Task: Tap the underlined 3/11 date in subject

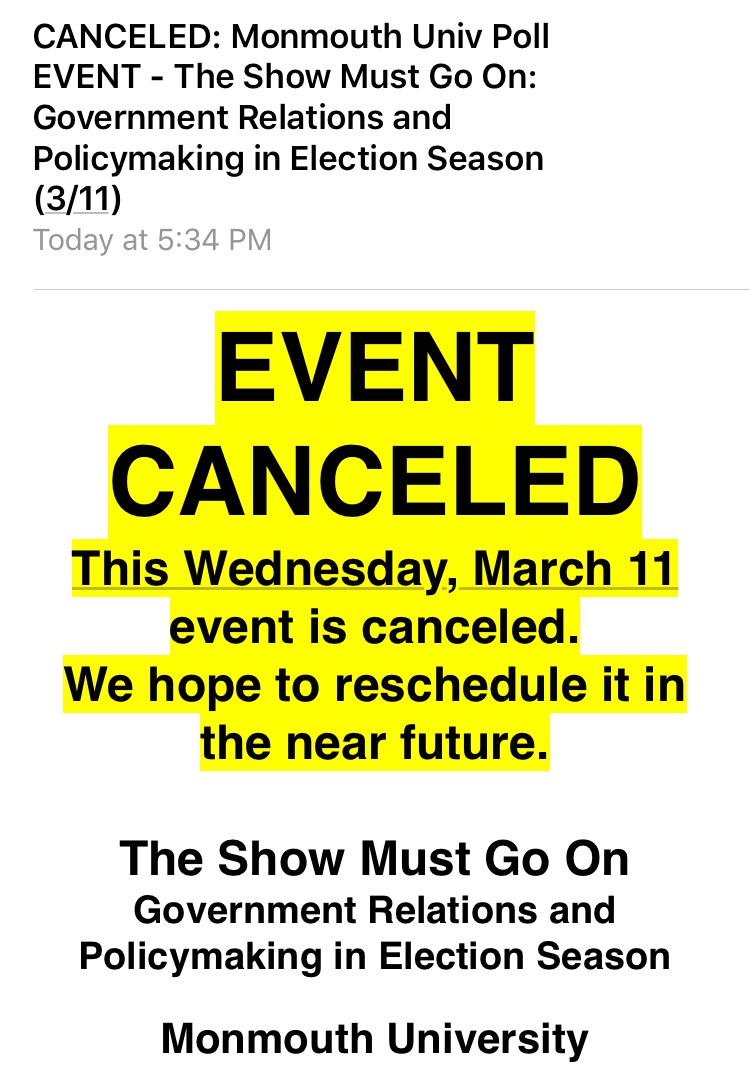Action: [x=76, y=199]
